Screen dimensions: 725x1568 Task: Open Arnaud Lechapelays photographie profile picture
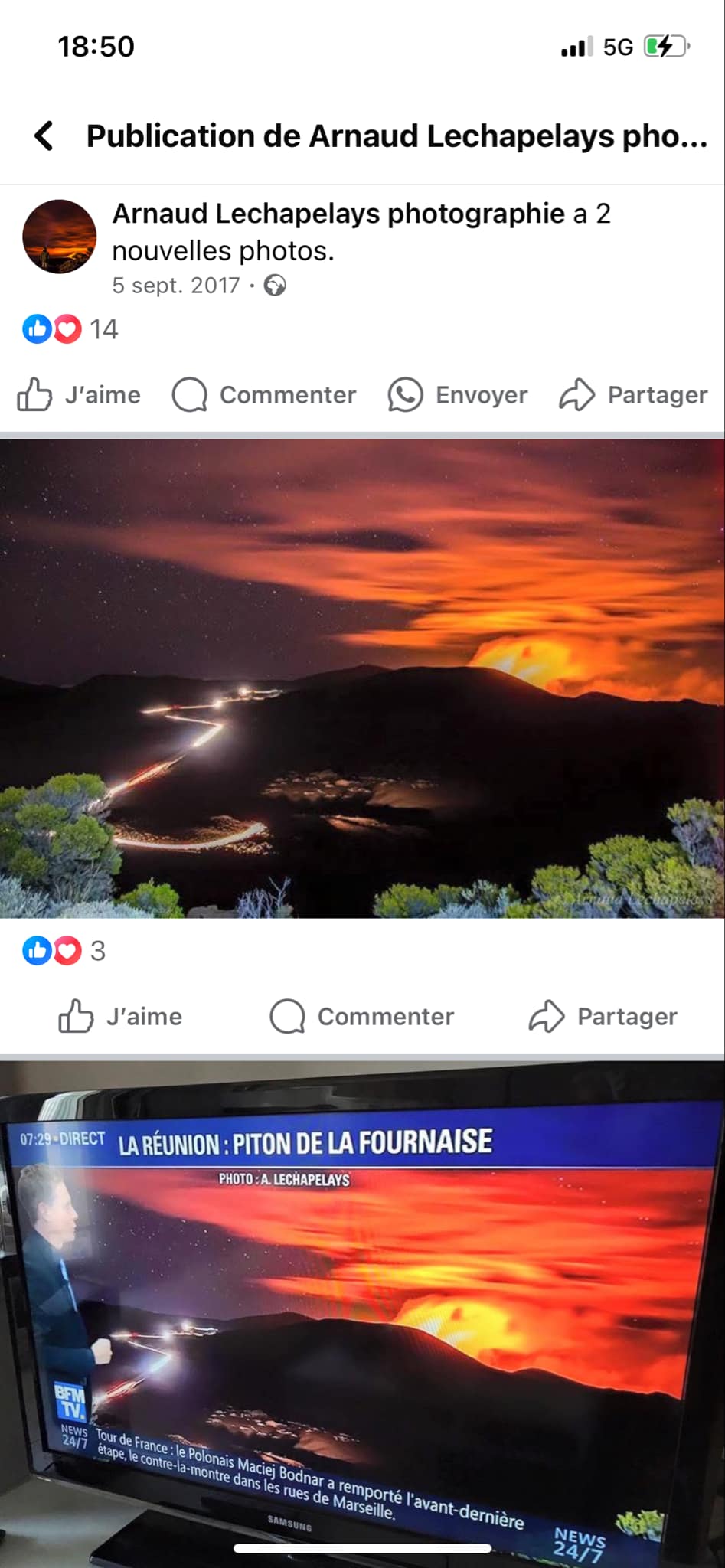tap(60, 237)
